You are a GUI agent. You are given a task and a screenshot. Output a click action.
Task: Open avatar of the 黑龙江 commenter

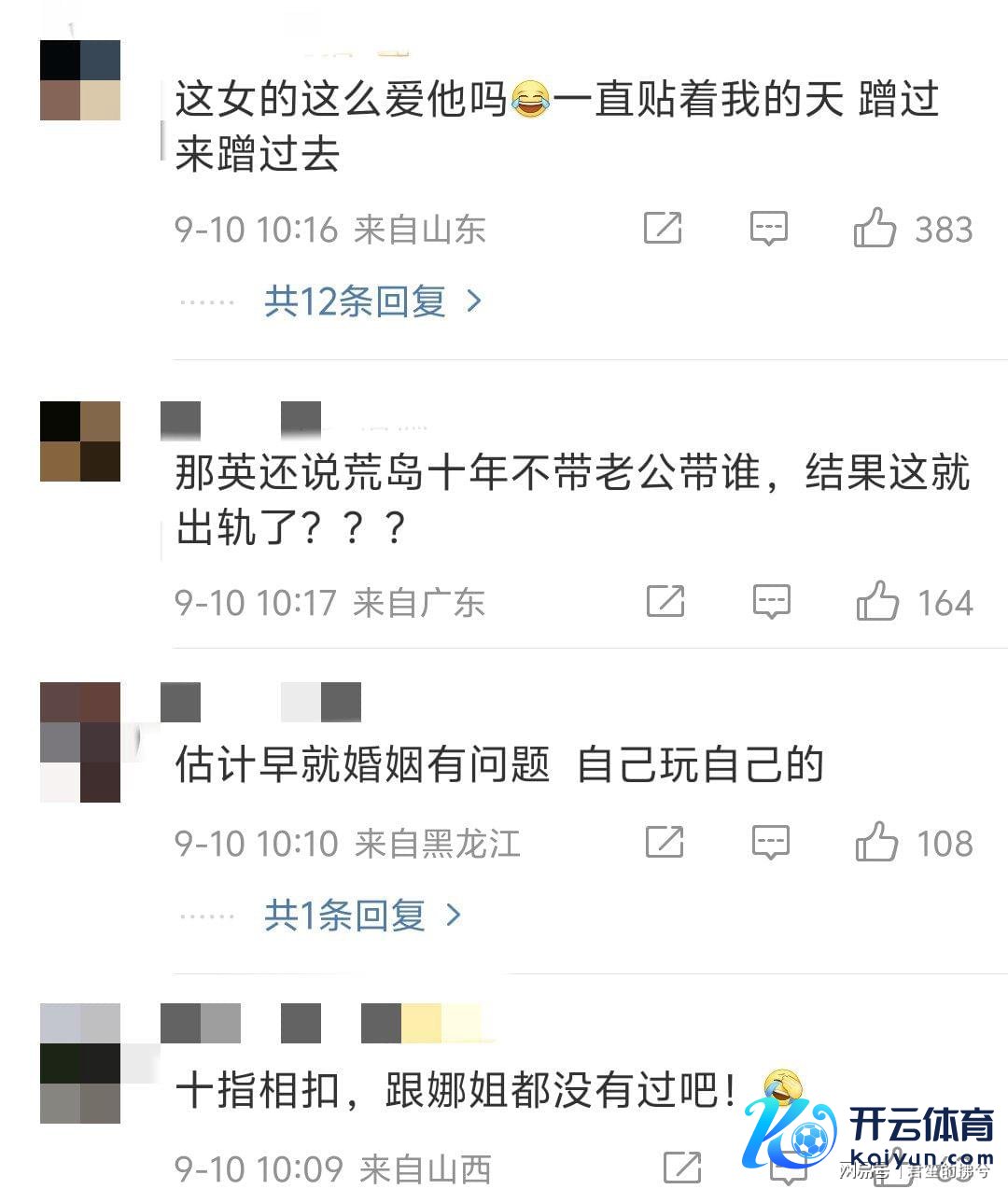click(80, 743)
